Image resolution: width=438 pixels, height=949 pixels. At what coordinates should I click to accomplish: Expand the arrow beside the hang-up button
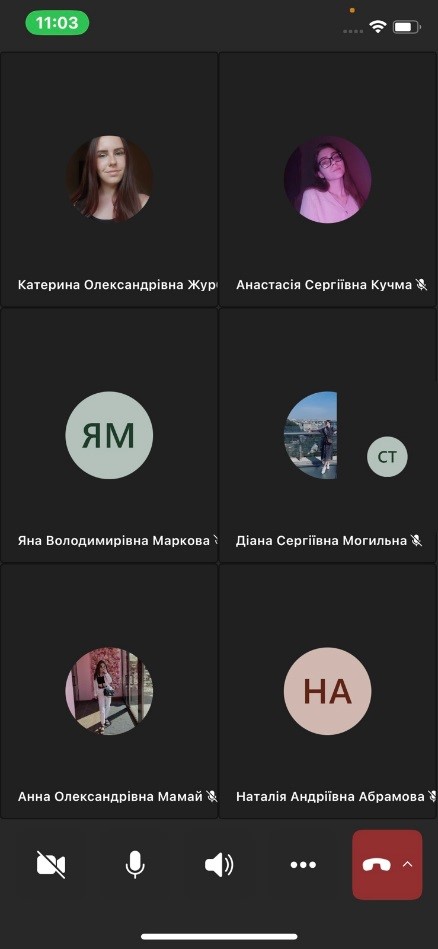[407, 864]
